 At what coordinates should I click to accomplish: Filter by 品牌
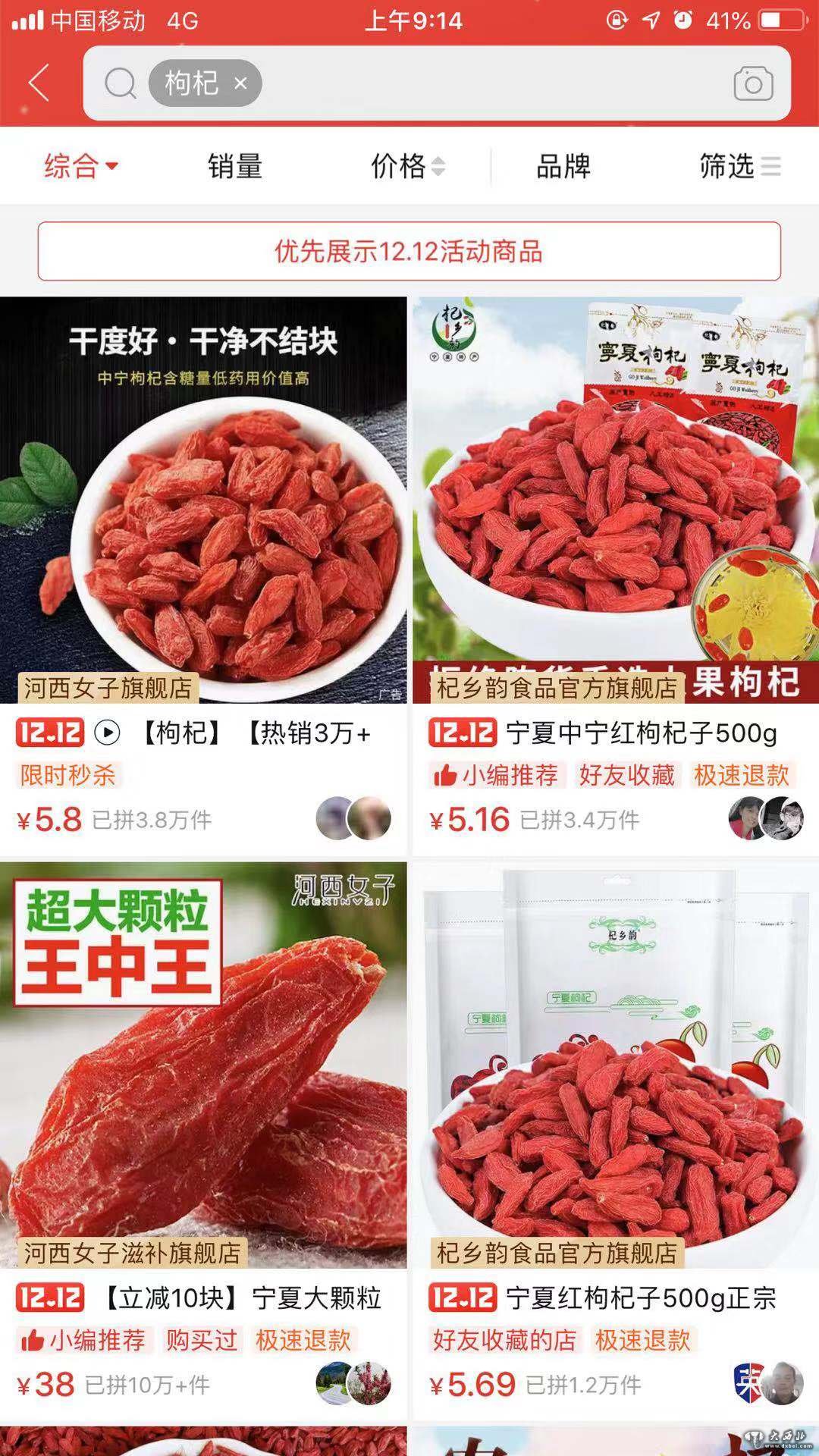coord(563,165)
